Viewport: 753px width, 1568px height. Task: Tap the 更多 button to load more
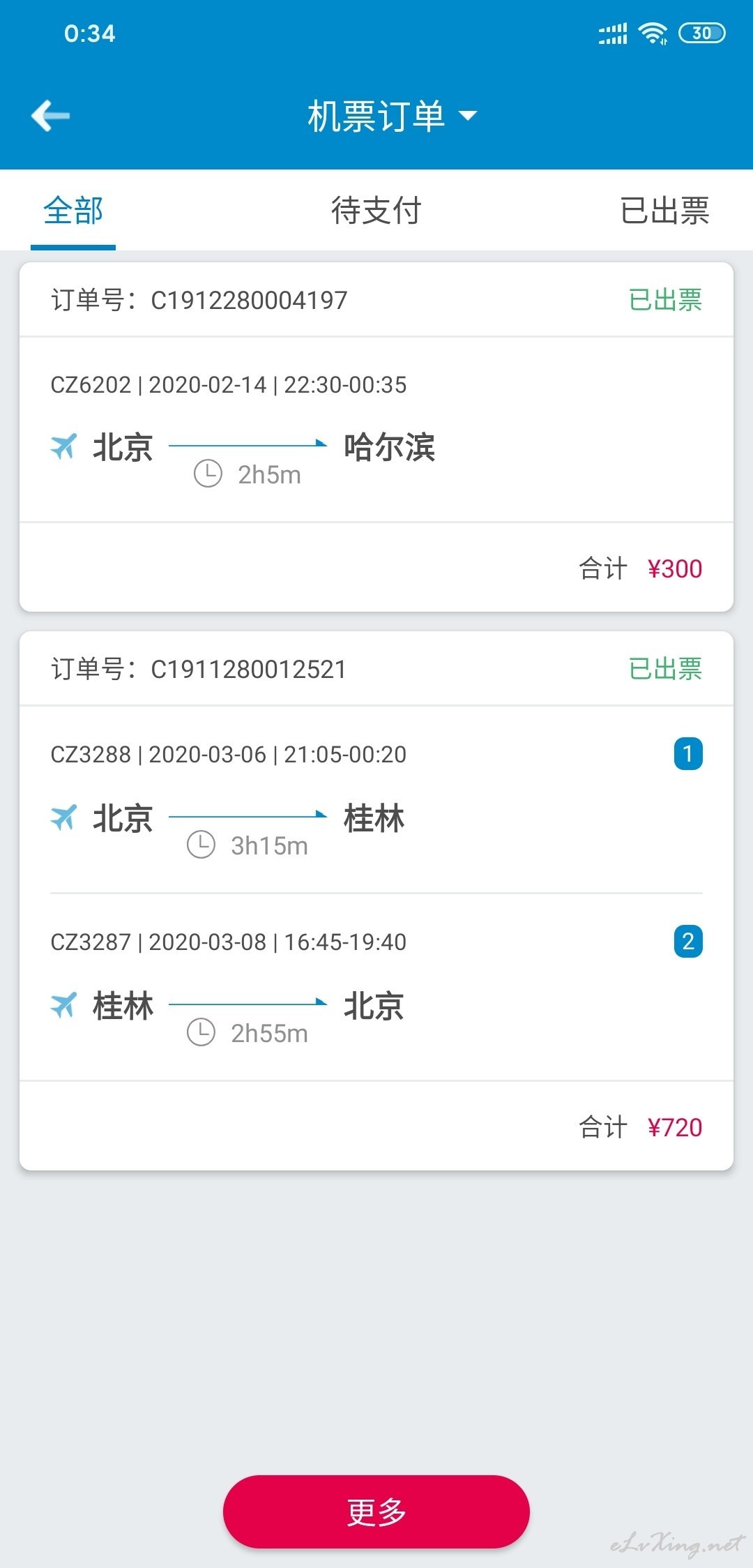pyautogui.click(x=376, y=1512)
